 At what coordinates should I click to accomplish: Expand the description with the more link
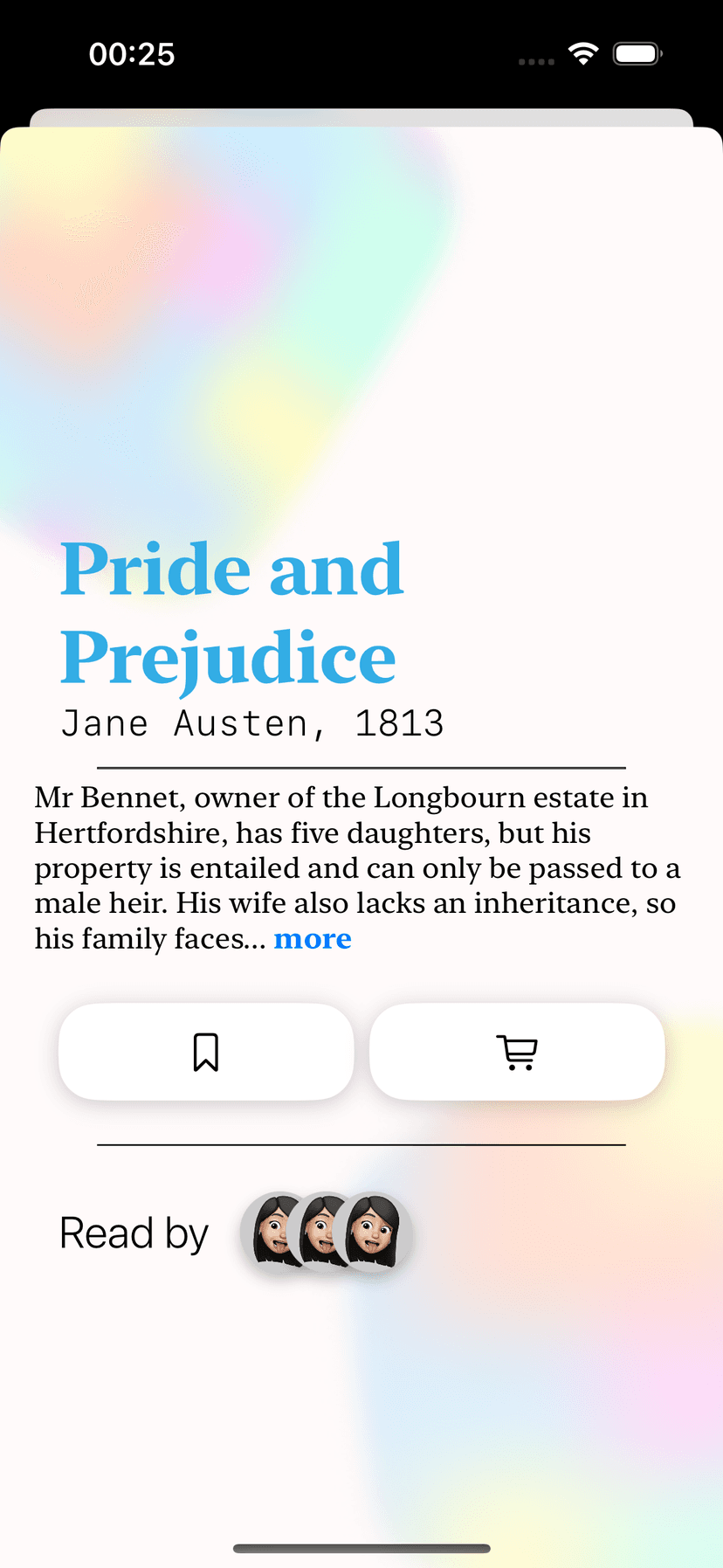312,939
